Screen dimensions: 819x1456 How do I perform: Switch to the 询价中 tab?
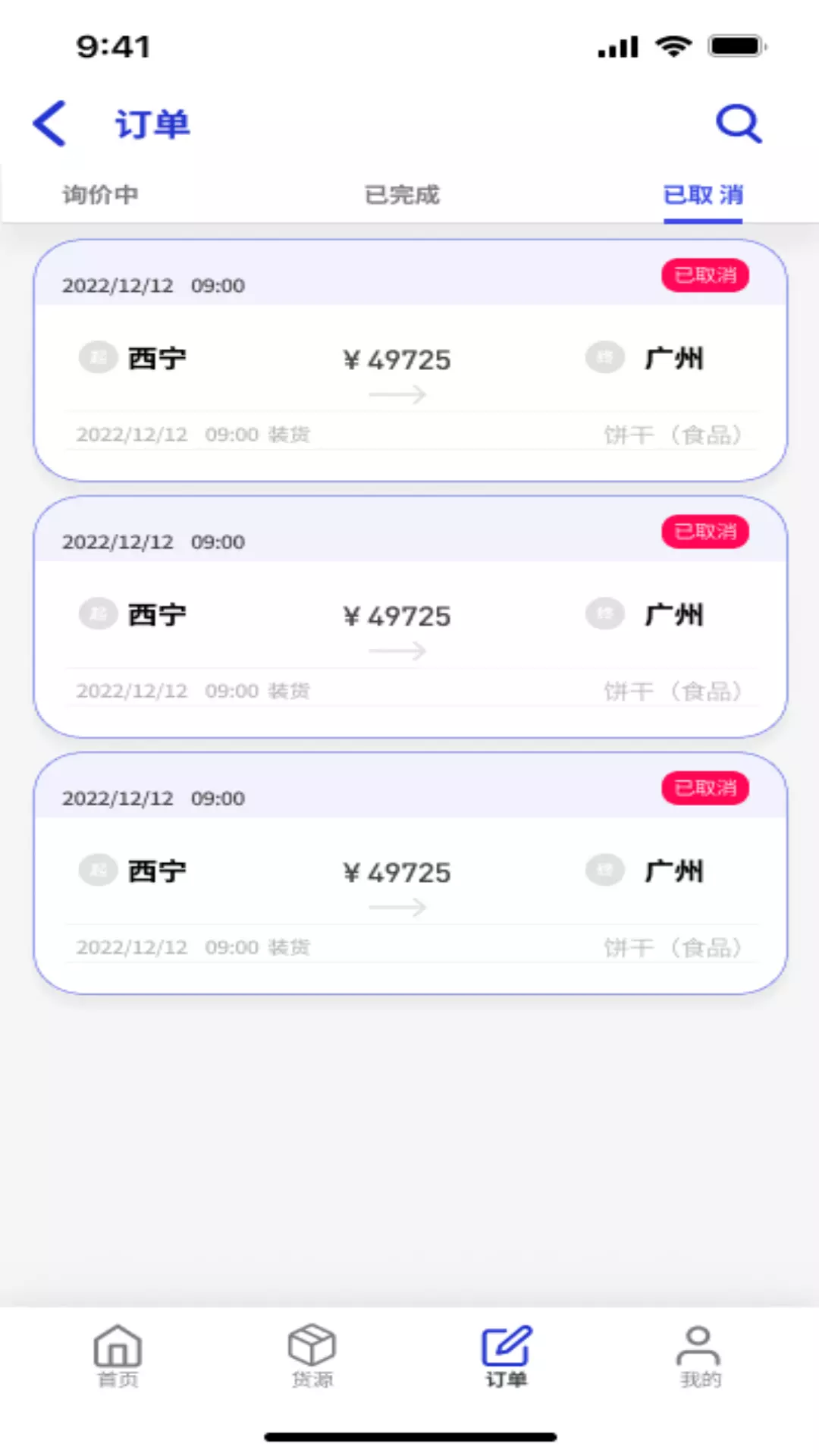tap(101, 195)
